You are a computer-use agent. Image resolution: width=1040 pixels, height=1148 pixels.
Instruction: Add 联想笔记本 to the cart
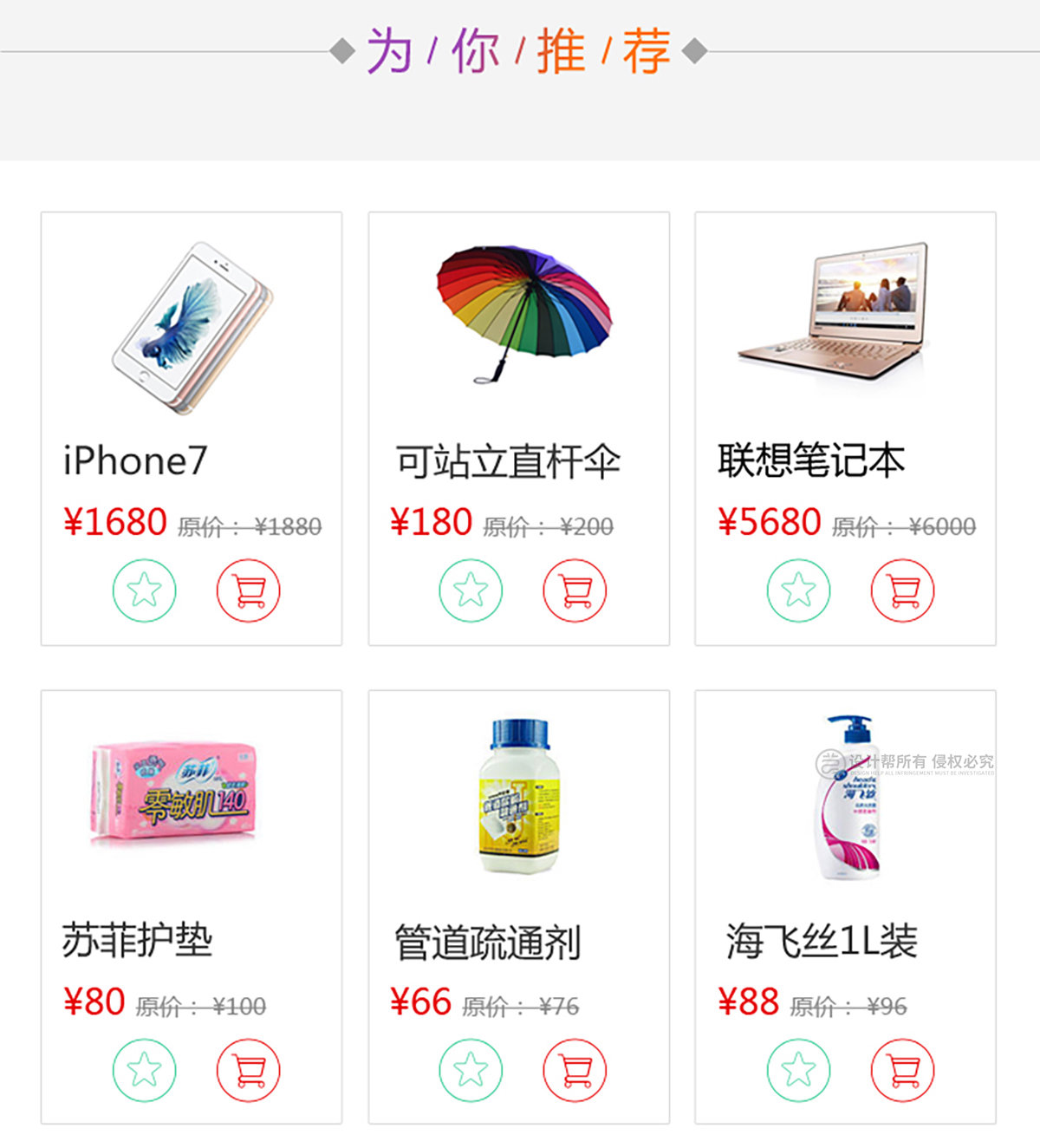902,590
